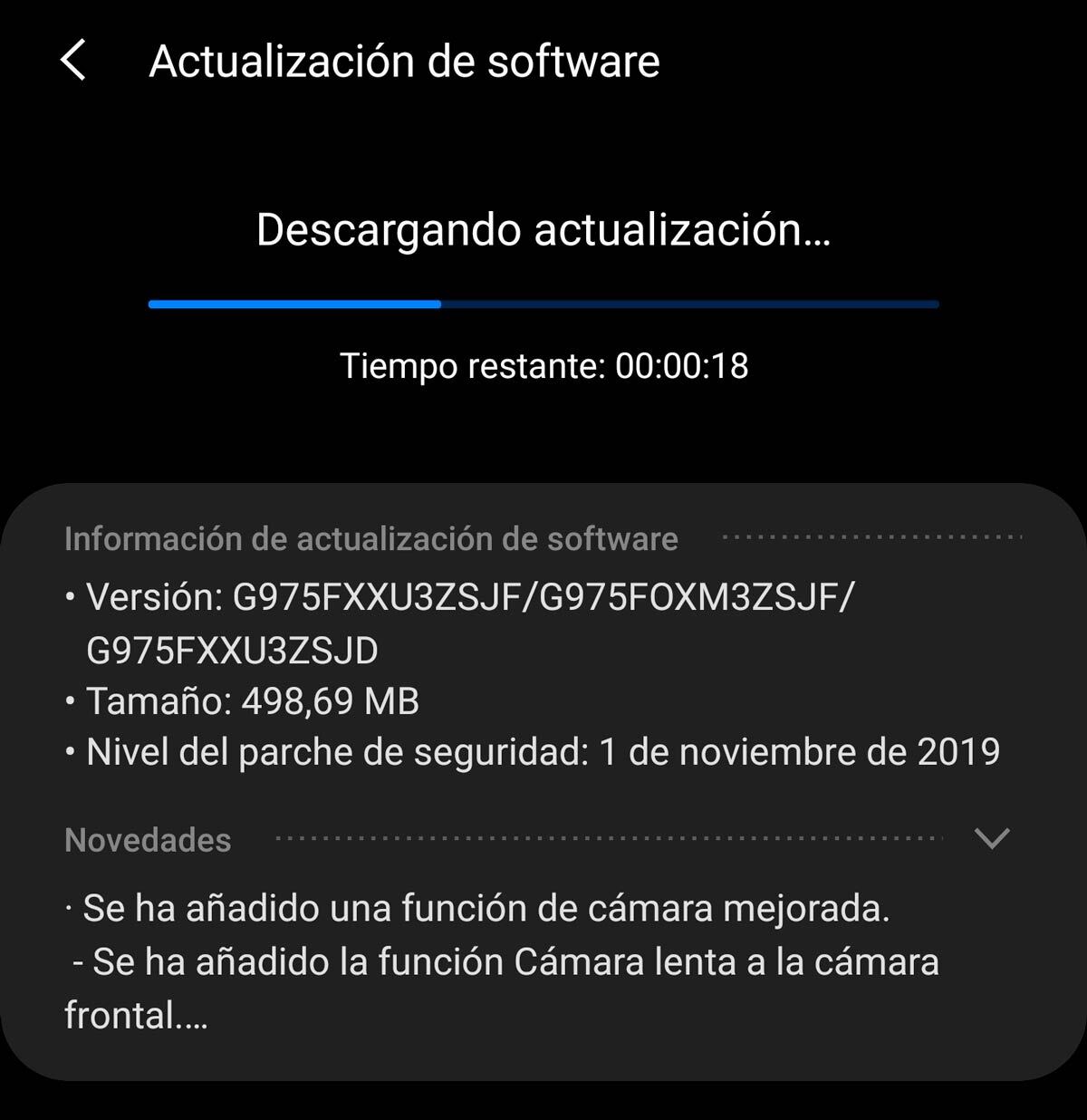Go back from Actualización de software

tap(72, 61)
